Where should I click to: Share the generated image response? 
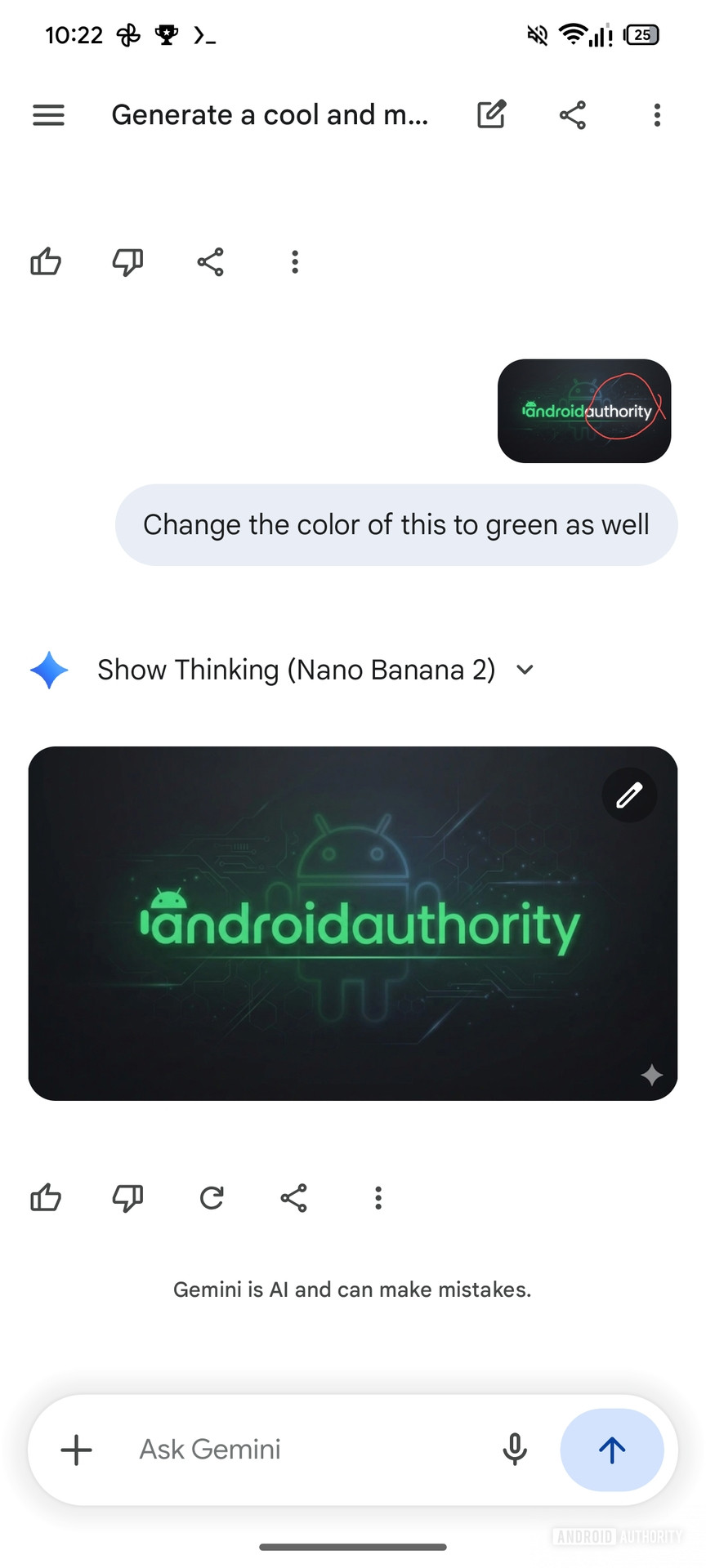293,1198
